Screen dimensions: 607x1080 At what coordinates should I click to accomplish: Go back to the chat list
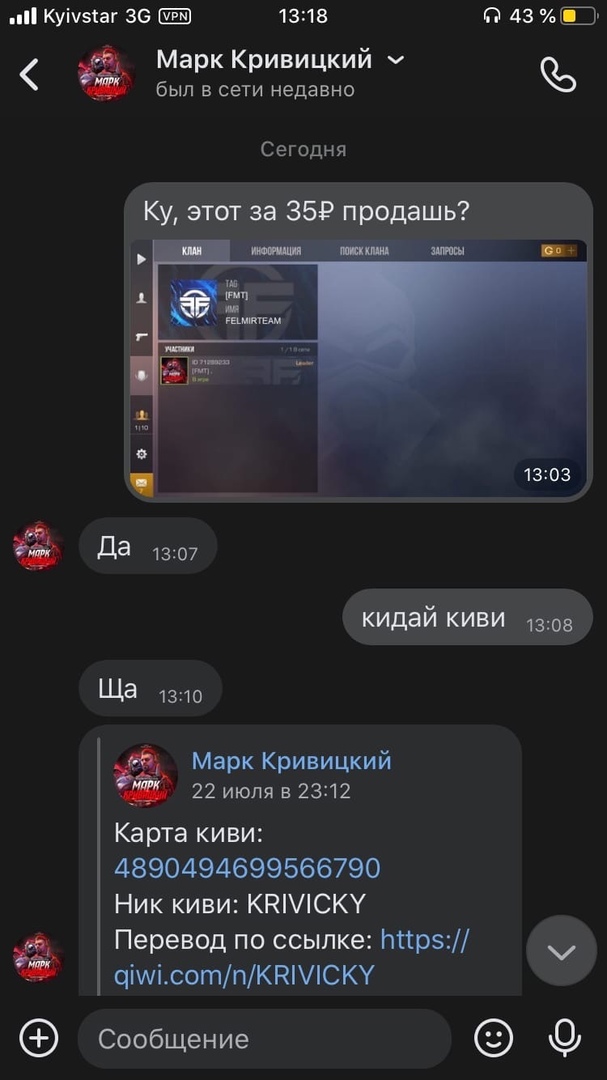(x=29, y=74)
